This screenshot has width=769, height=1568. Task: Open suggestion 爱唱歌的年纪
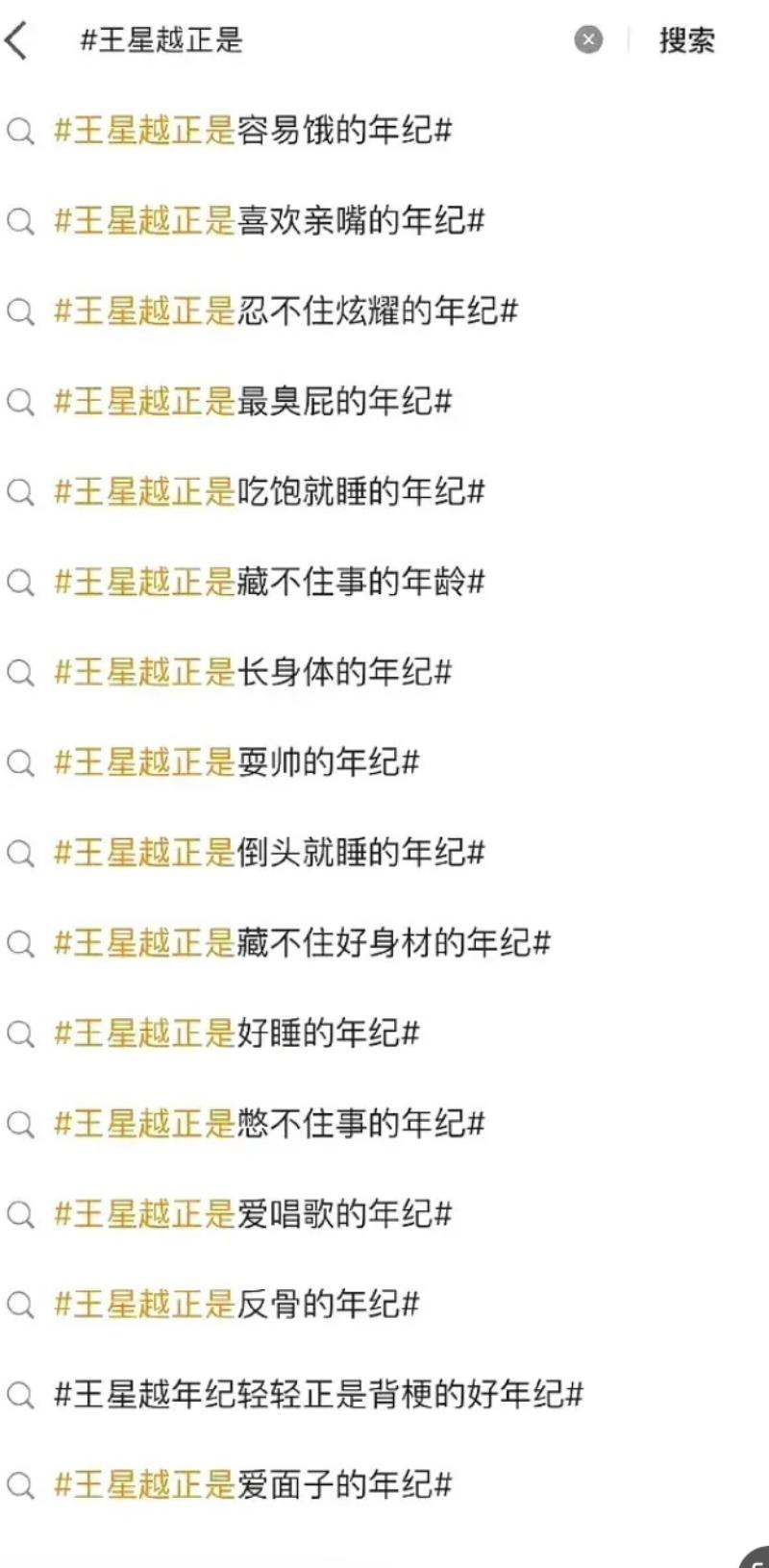click(x=253, y=1214)
